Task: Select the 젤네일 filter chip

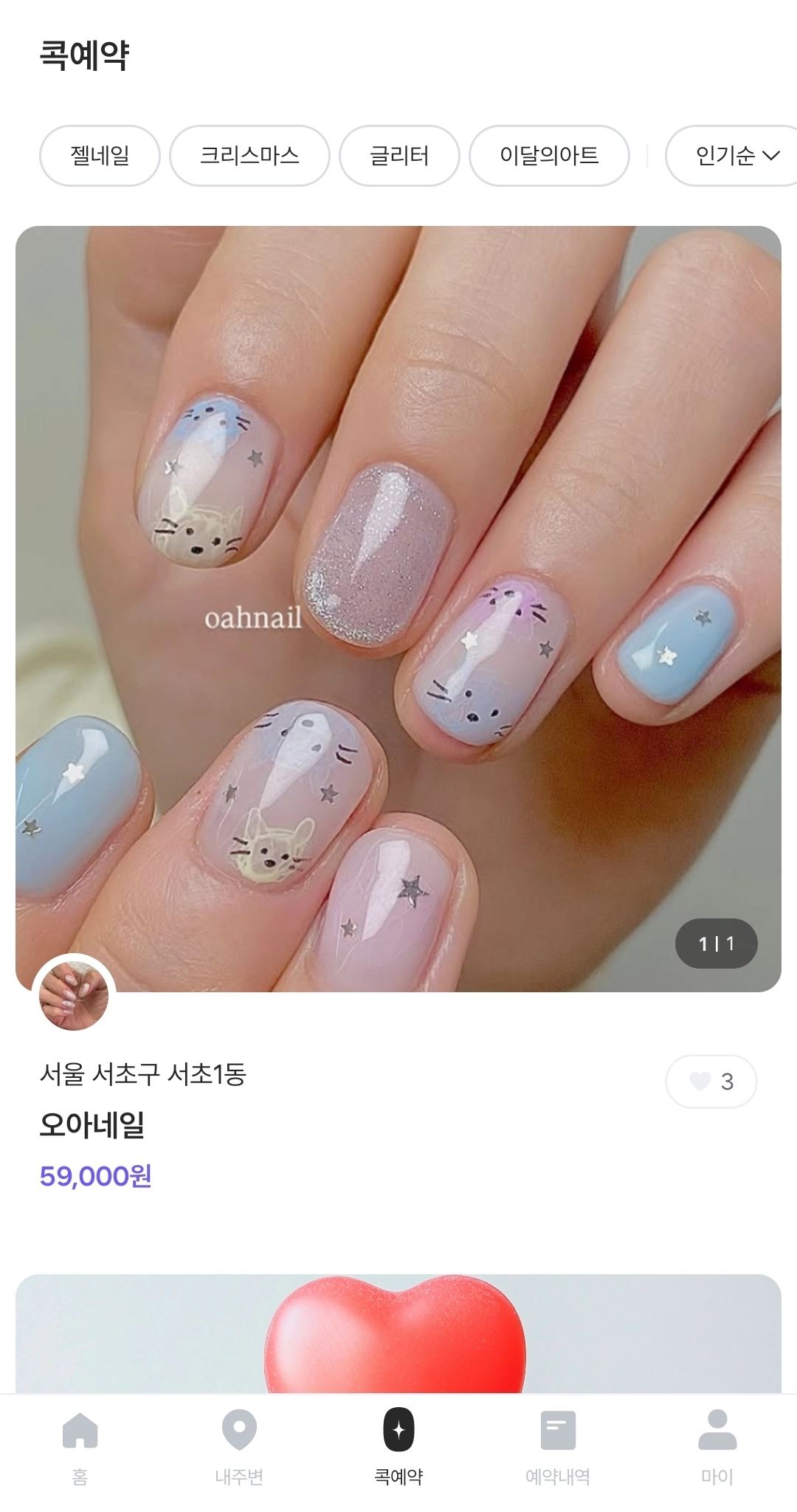Action: 100,156
